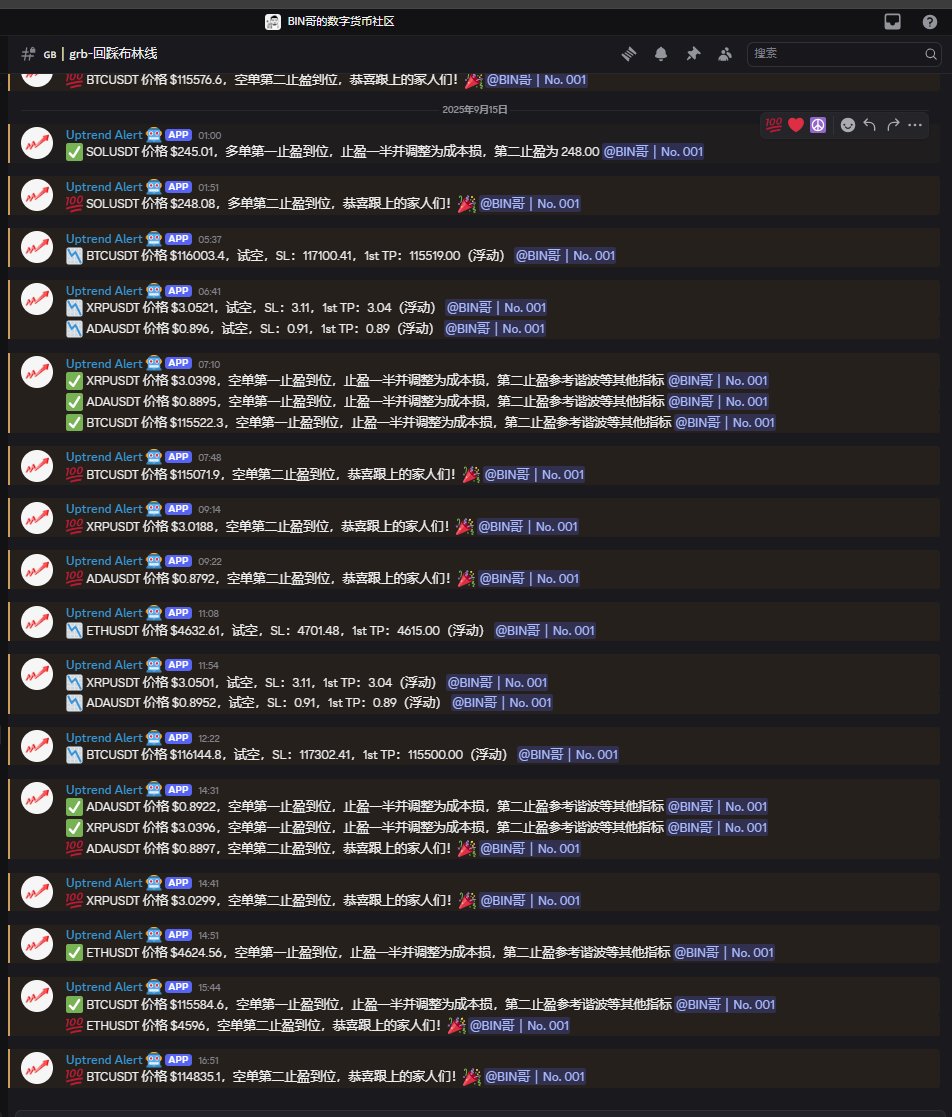
Task: React with the red heart emoji
Action: (796, 125)
